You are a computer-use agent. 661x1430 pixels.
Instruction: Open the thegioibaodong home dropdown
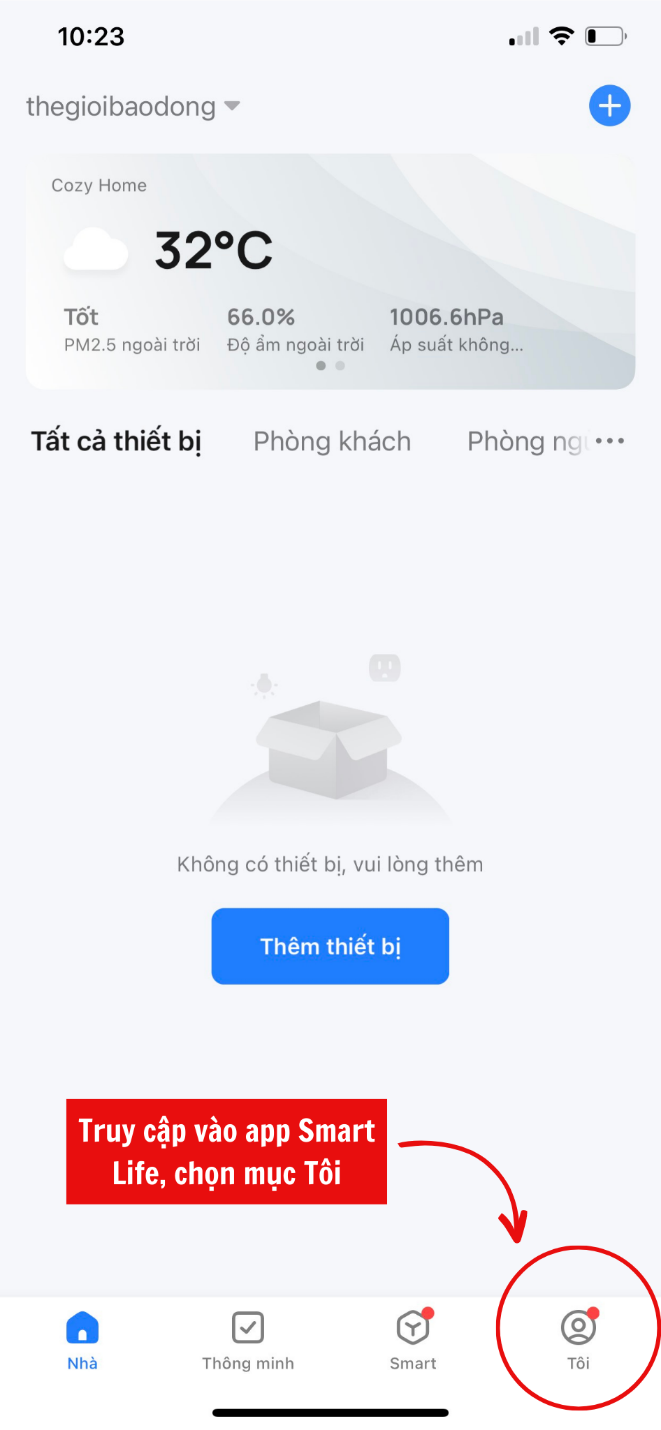point(132,106)
